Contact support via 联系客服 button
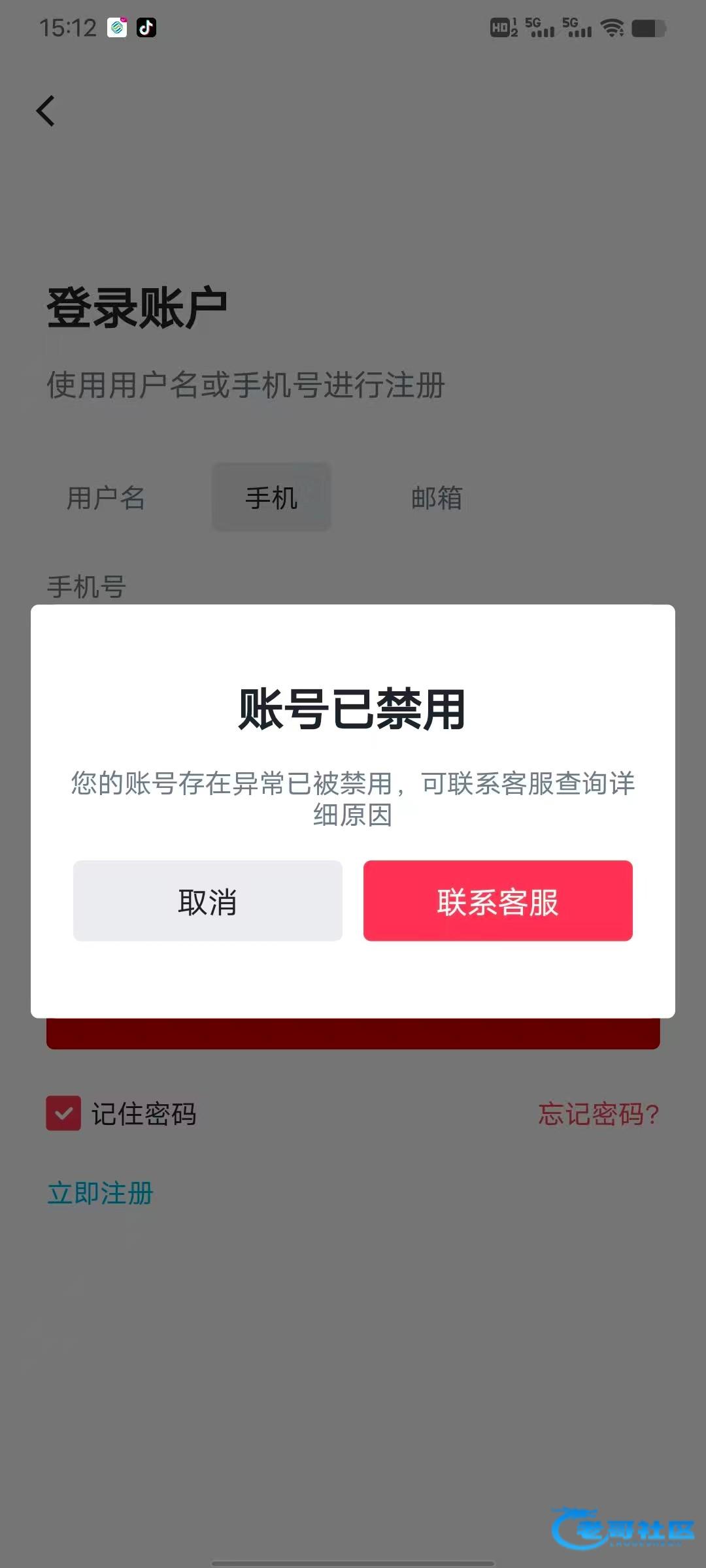The height and width of the screenshot is (1568, 706). coord(497,901)
